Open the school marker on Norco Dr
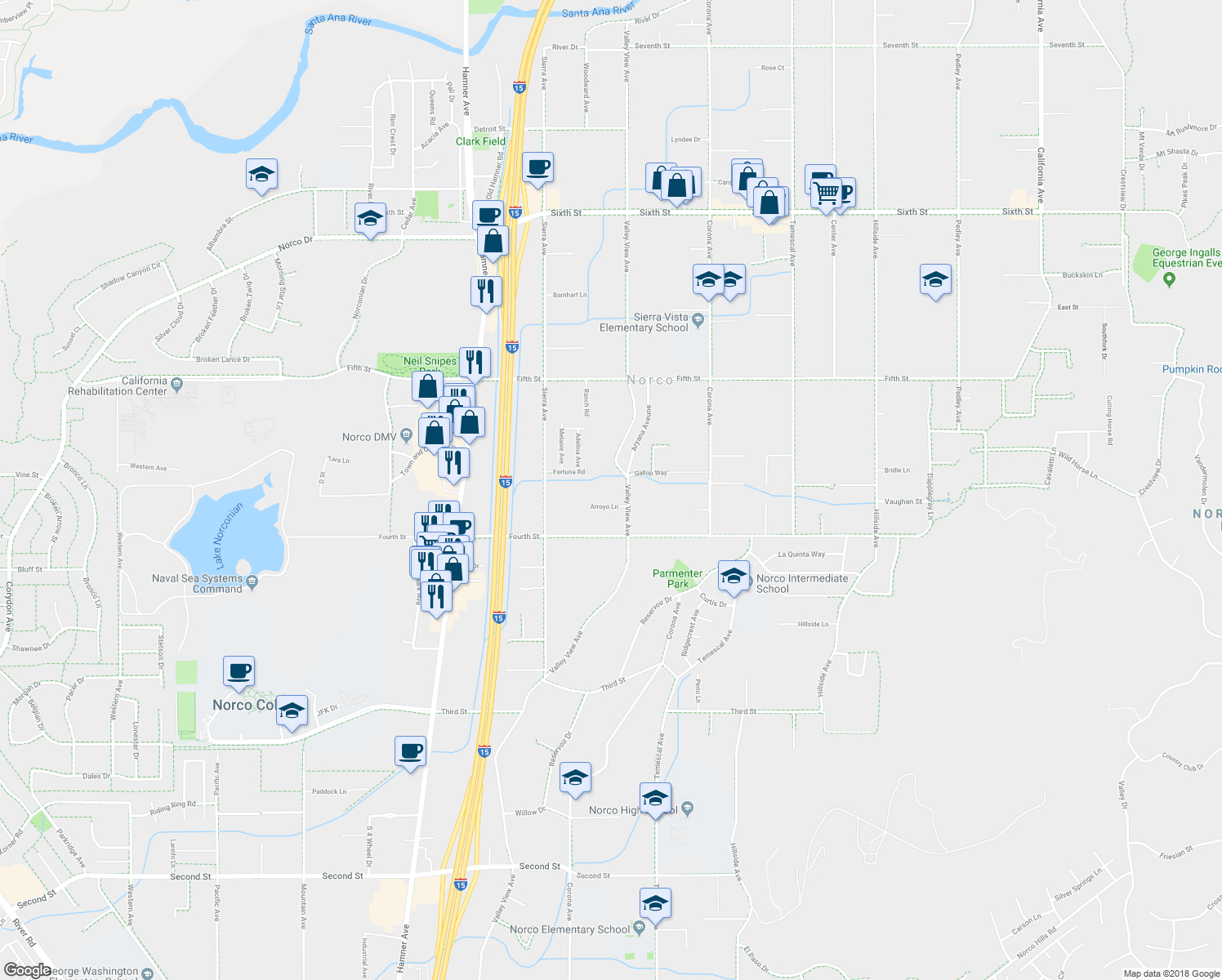Image resolution: width=1222 pixels, height=980 pixels. click(370, 219)
